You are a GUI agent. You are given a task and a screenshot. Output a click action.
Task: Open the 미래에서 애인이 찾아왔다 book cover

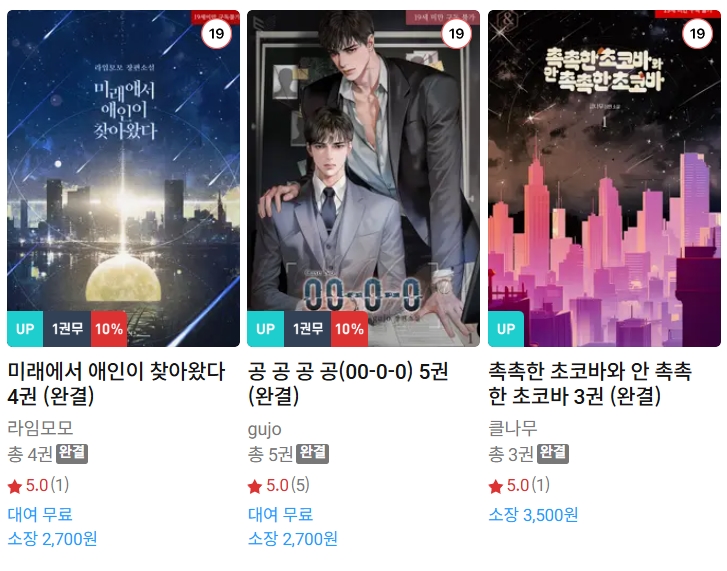(123, 180)
